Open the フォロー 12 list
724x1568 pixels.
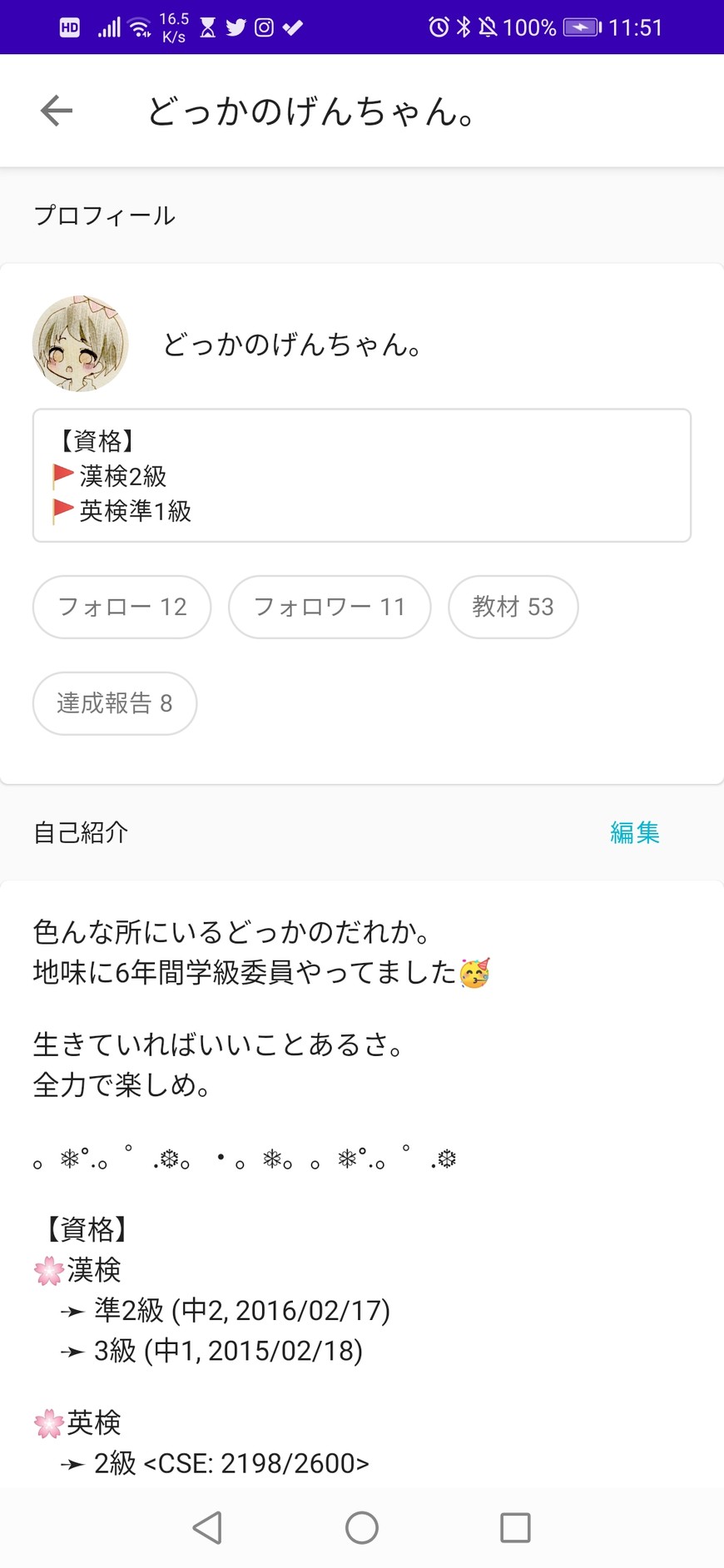(x=121, y=607)
